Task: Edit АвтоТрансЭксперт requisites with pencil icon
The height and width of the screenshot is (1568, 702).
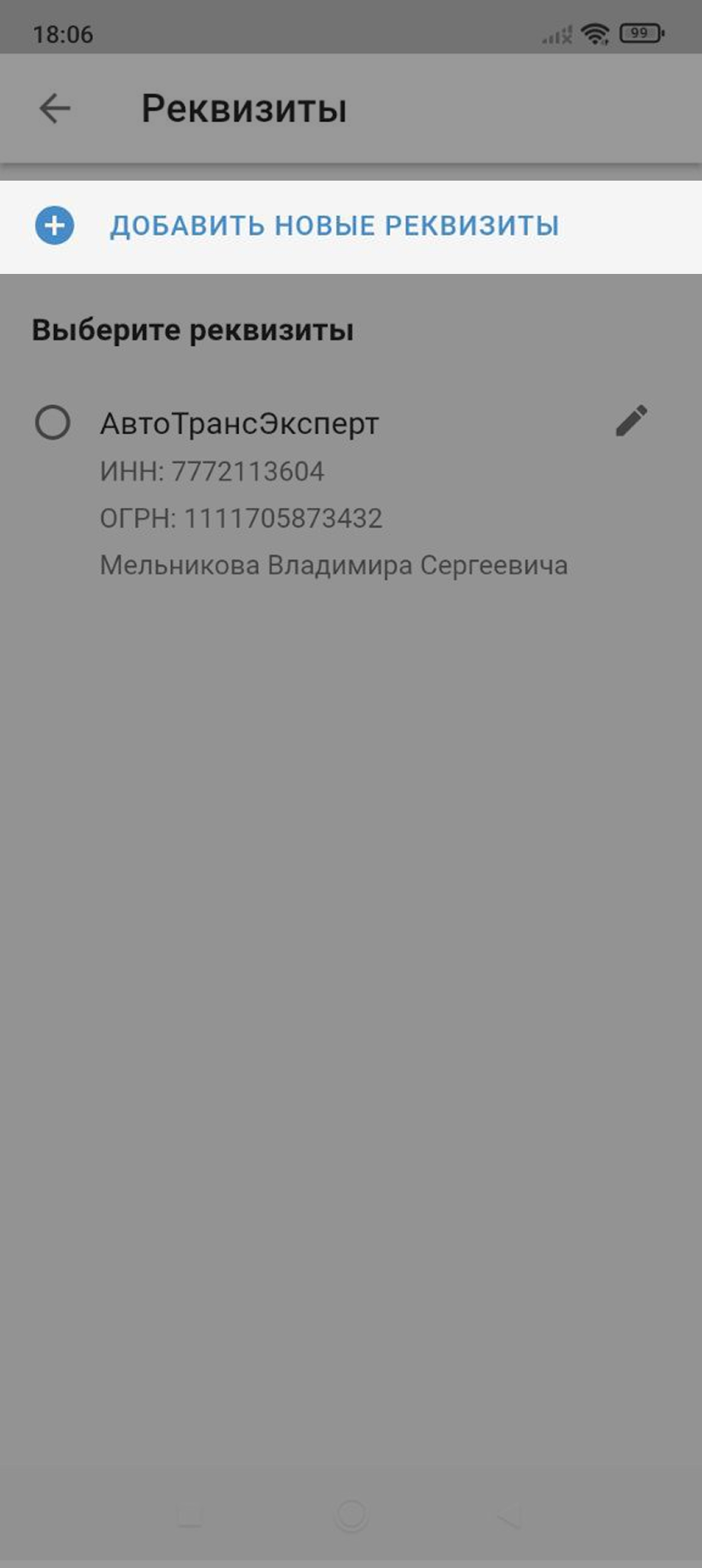Action: tap(631, 421)
